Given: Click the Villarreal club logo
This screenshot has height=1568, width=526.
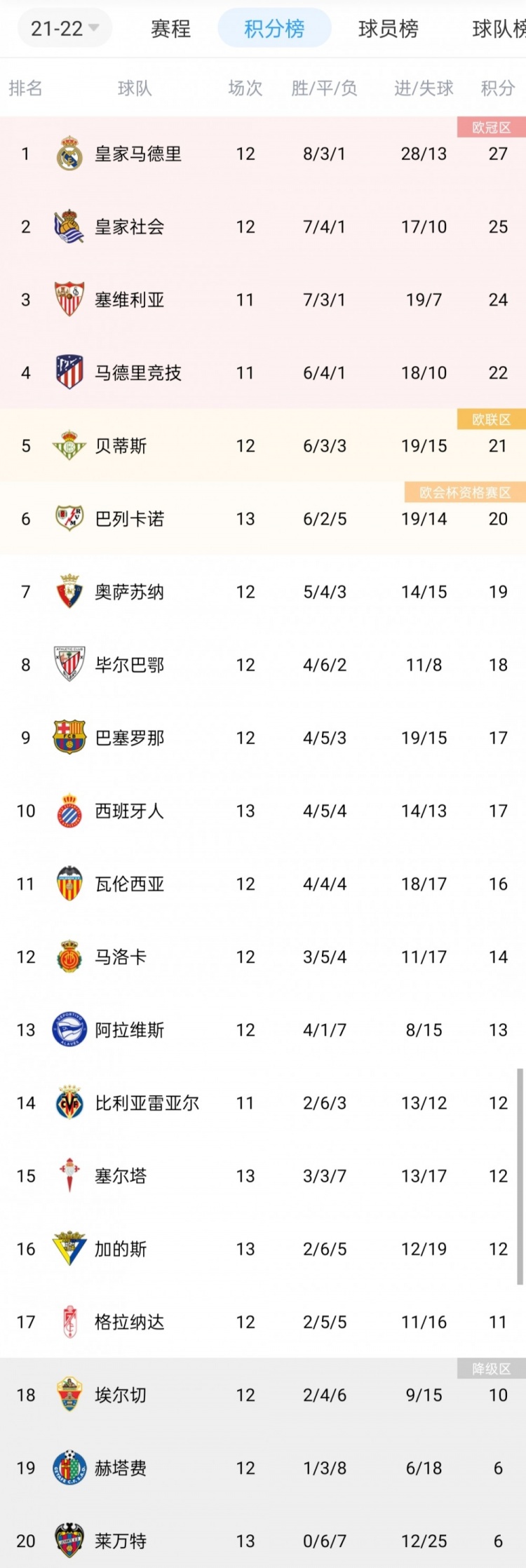Looking at the screenshot, I should [69, 1102].
